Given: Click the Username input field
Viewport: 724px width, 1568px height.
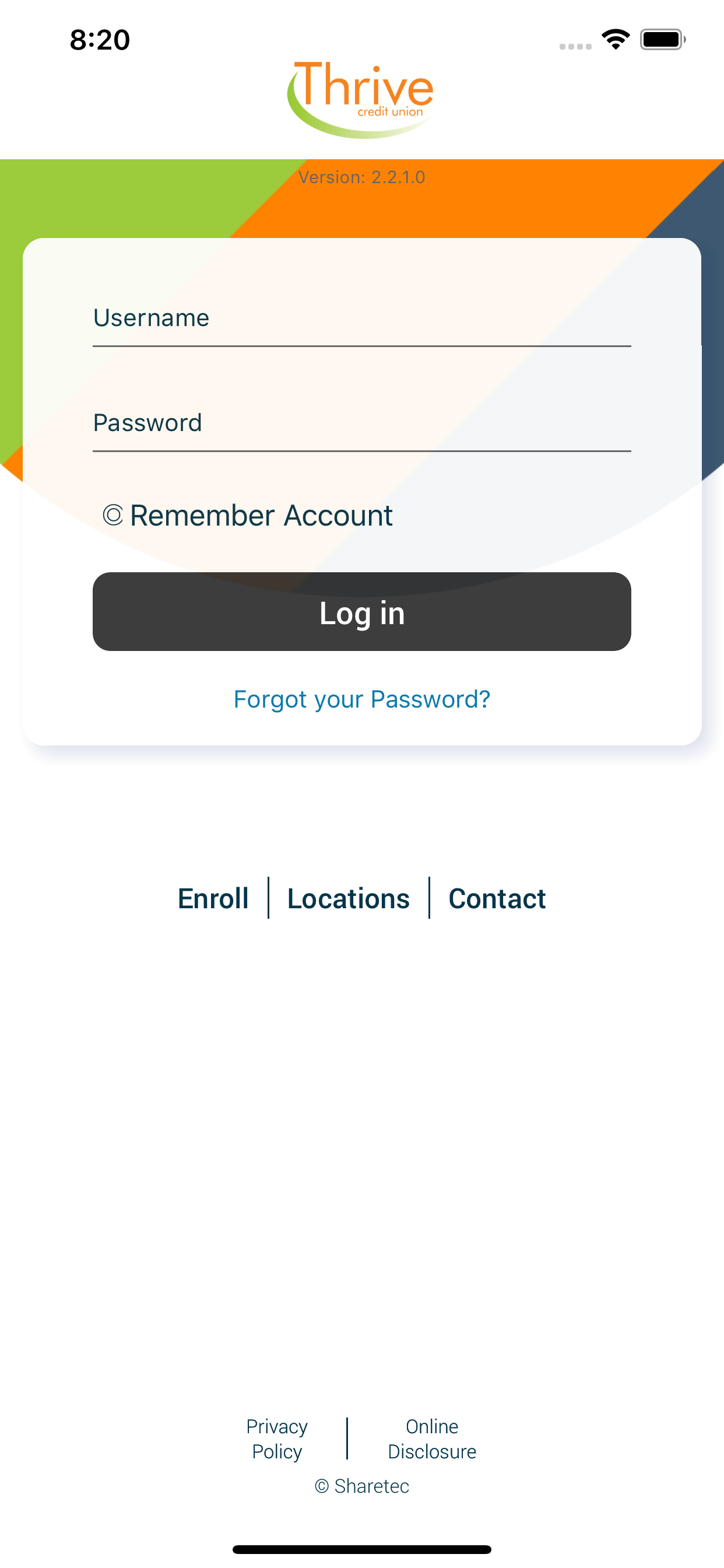Looking at the screenshot, I should 361,323.
